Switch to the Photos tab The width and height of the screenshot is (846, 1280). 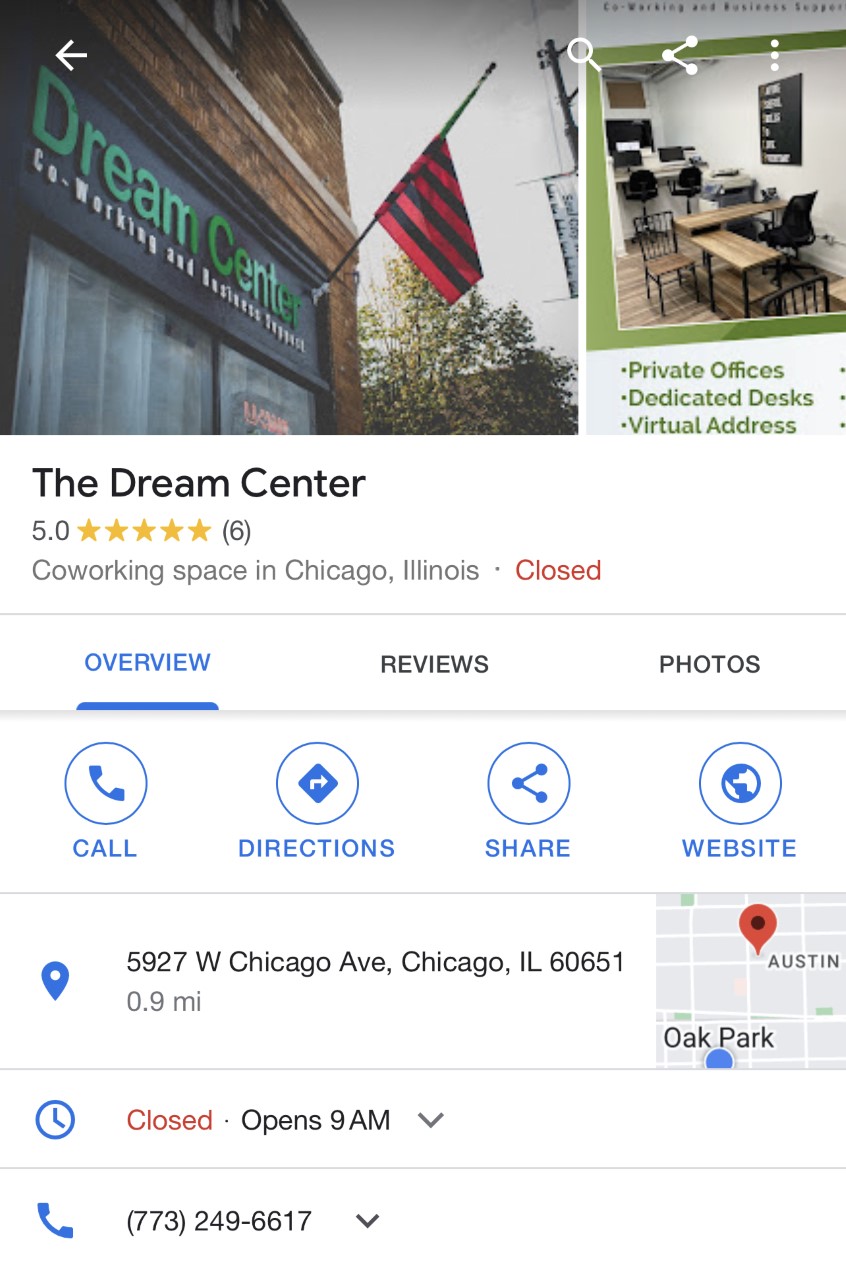click(709, 664)
